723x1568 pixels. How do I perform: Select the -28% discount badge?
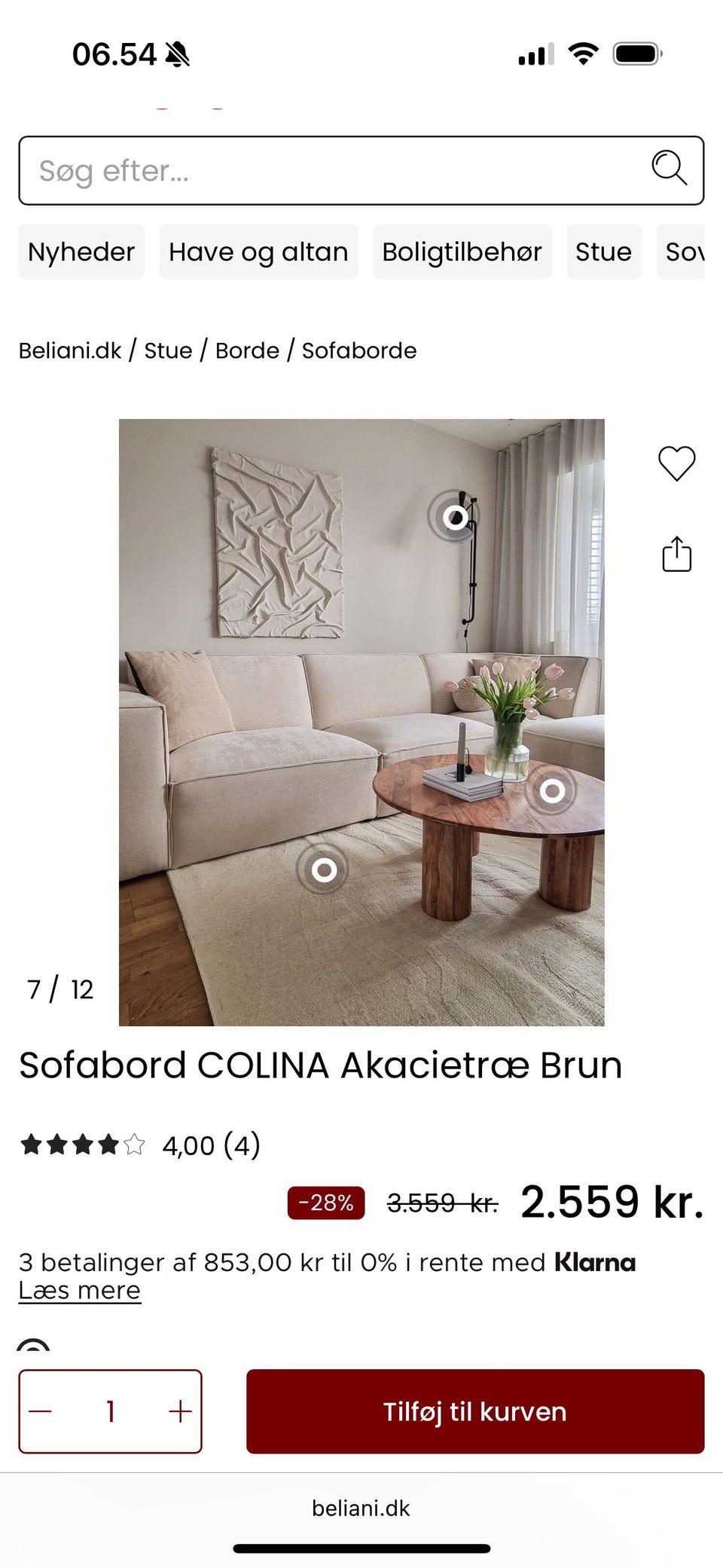point(325,1203)
